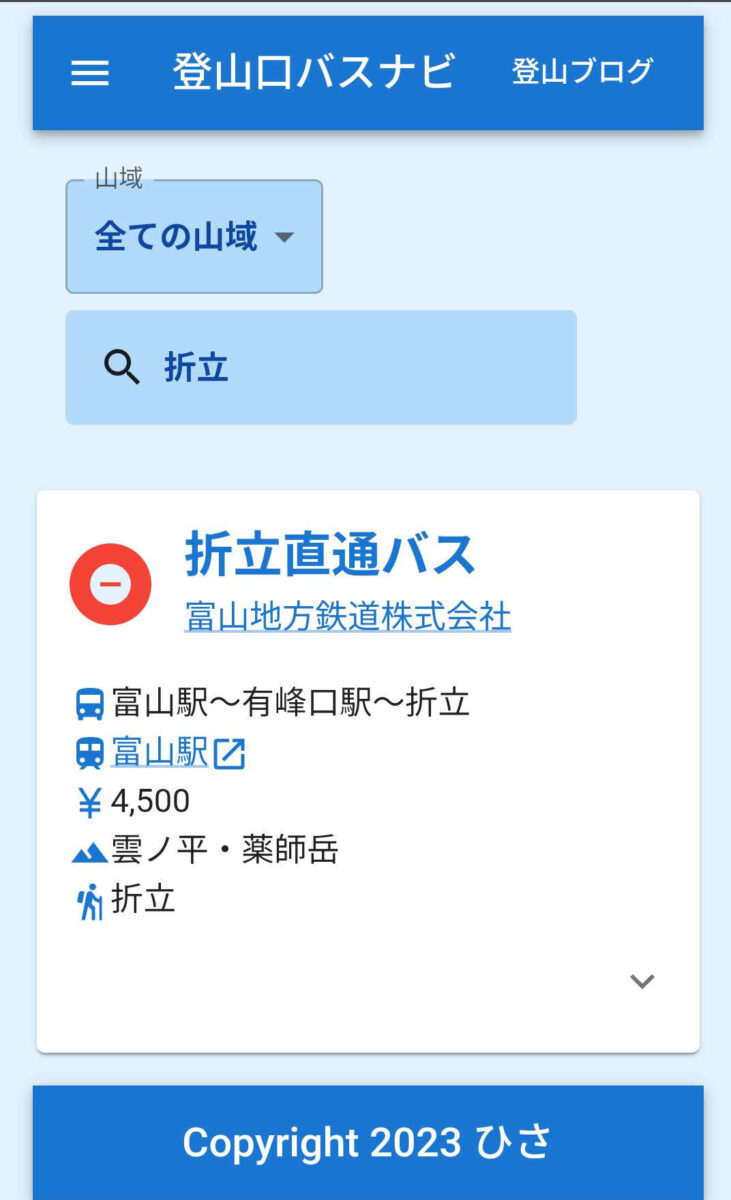Viewport: 731px width, 1200px height.
Task: Open the 登山ブログ link
Action: click(x=582, y=72)
